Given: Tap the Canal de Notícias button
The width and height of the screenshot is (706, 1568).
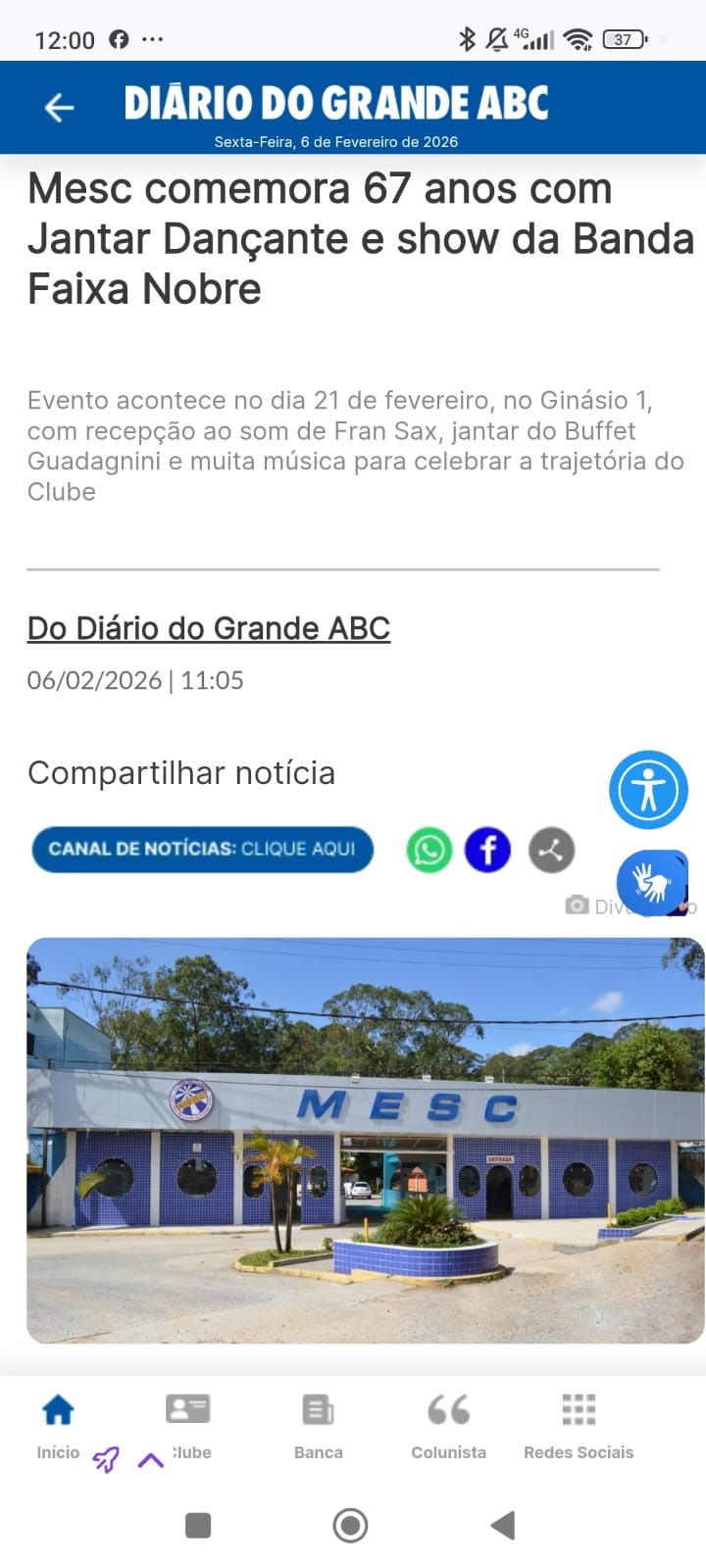Looking at the screenshot, I should coord(202,849).
